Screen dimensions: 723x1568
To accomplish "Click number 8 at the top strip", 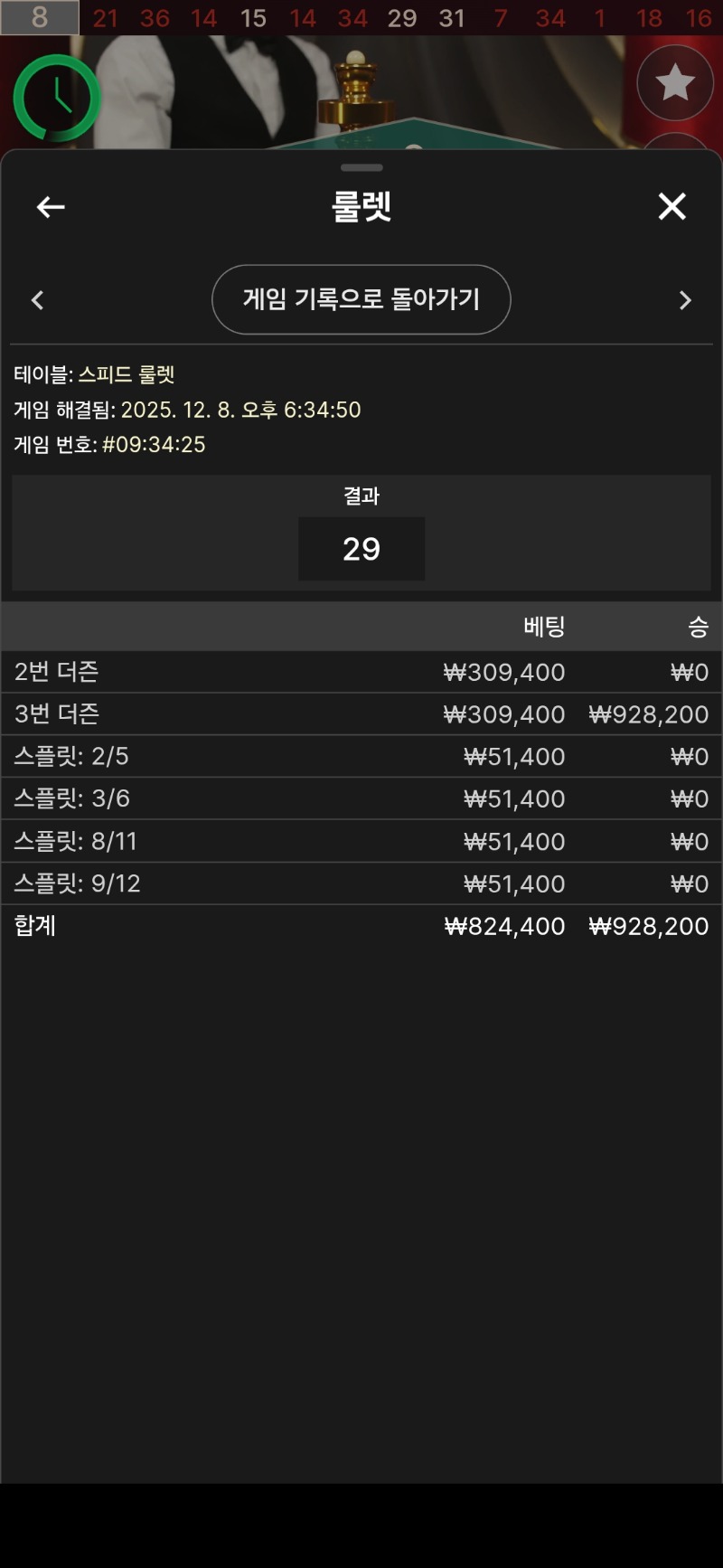I will (x=38, y=16).
